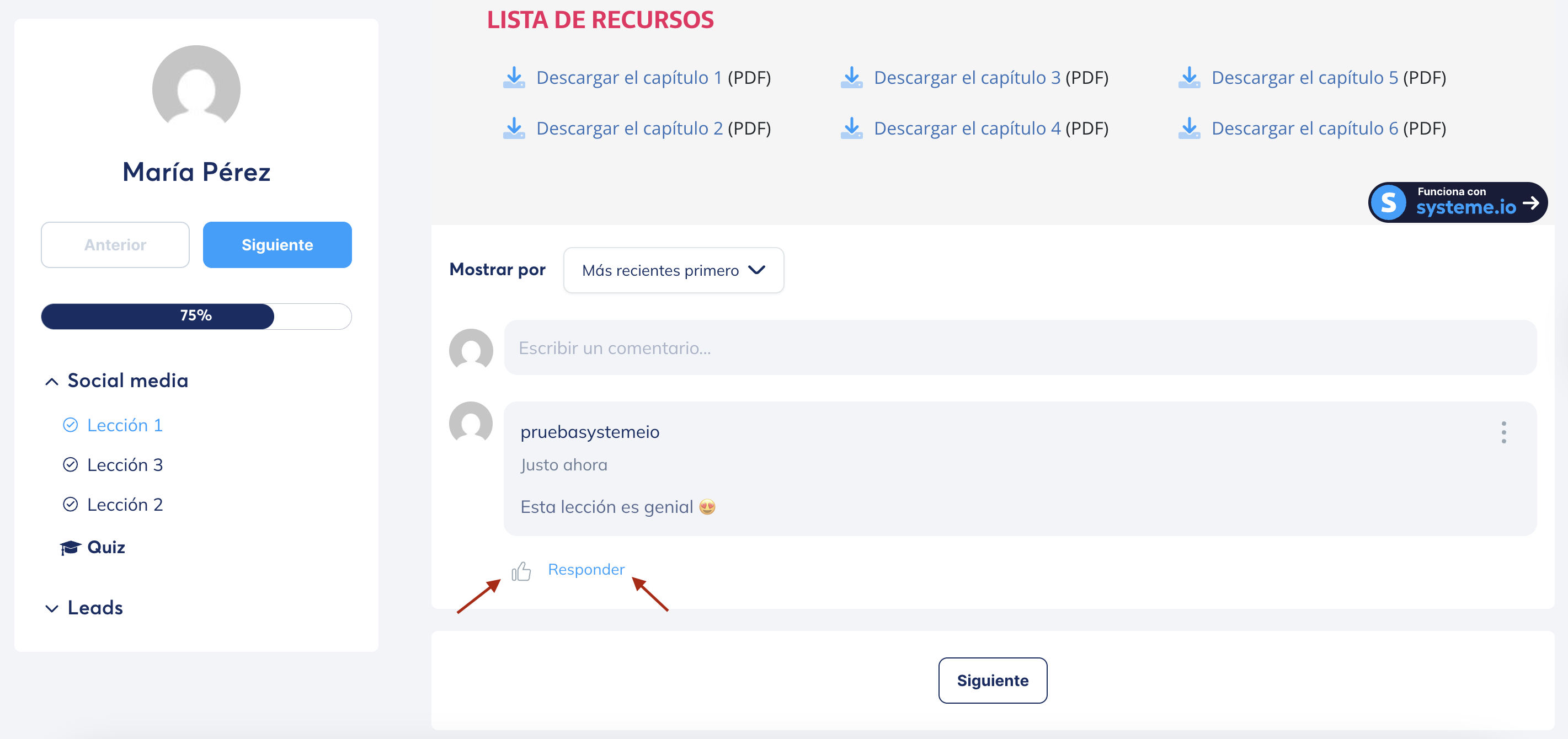
Task: Reply to the comment via Responder
Action: click(x=585, y=569)
